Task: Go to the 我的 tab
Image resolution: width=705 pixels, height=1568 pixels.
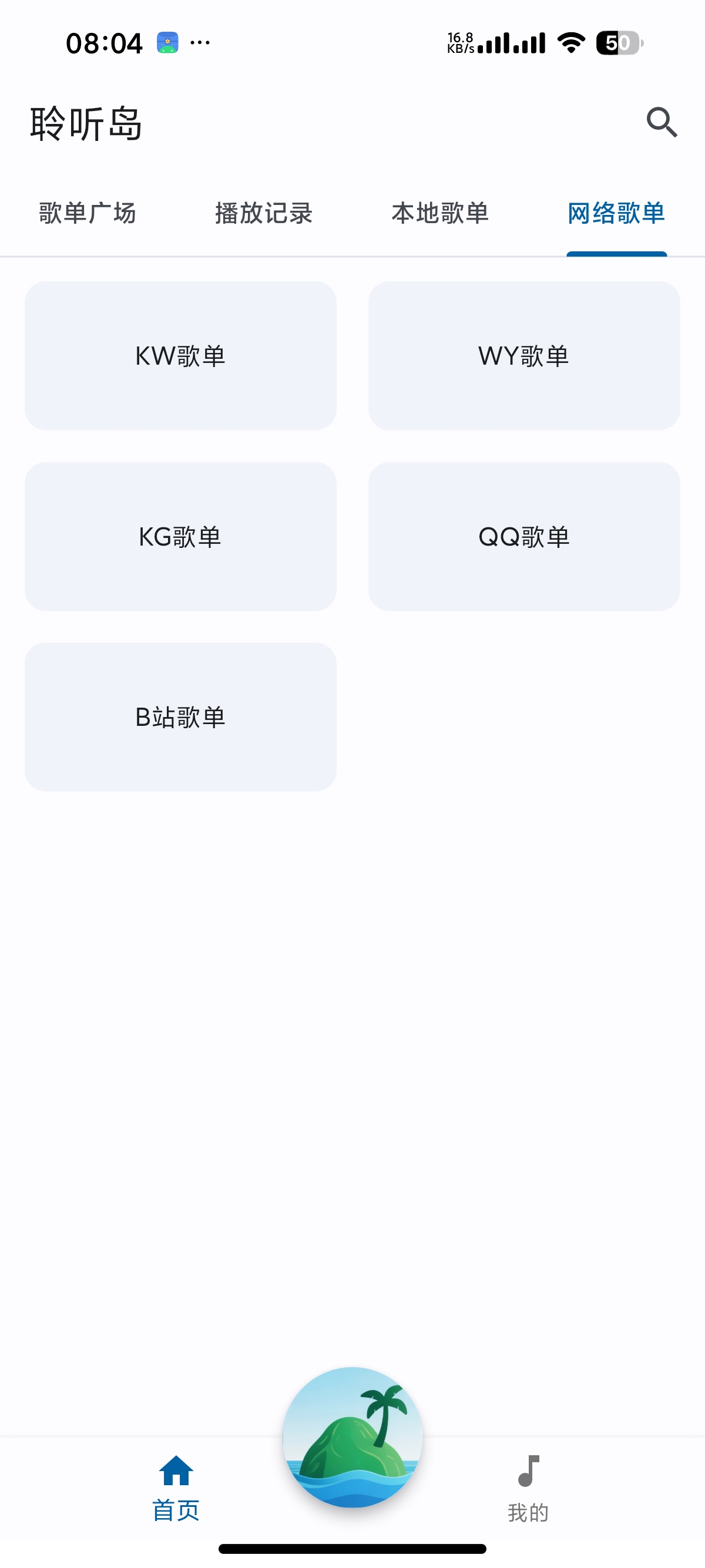Action: point(528,1488)
